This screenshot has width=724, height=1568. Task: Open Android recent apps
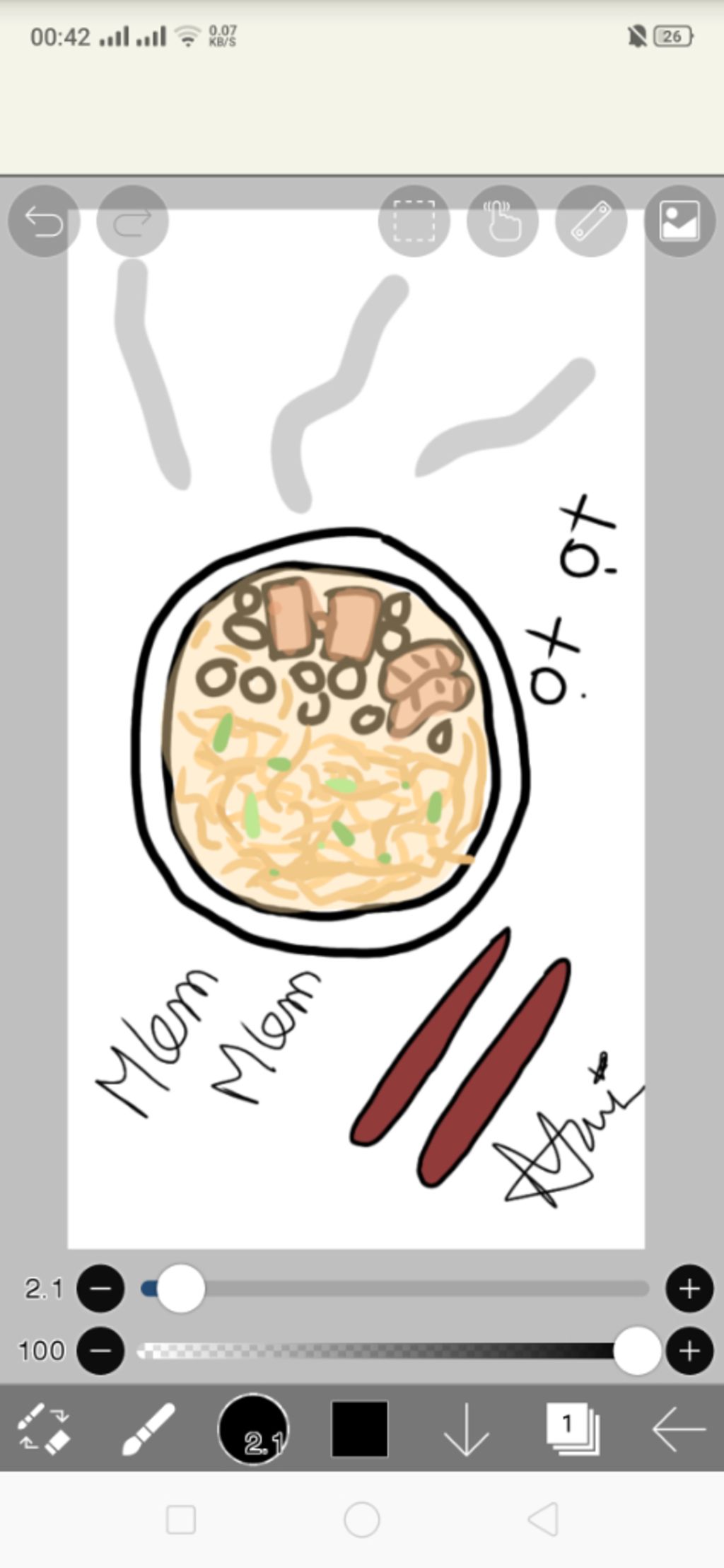pyautogui.click(x=181, y=1519)
